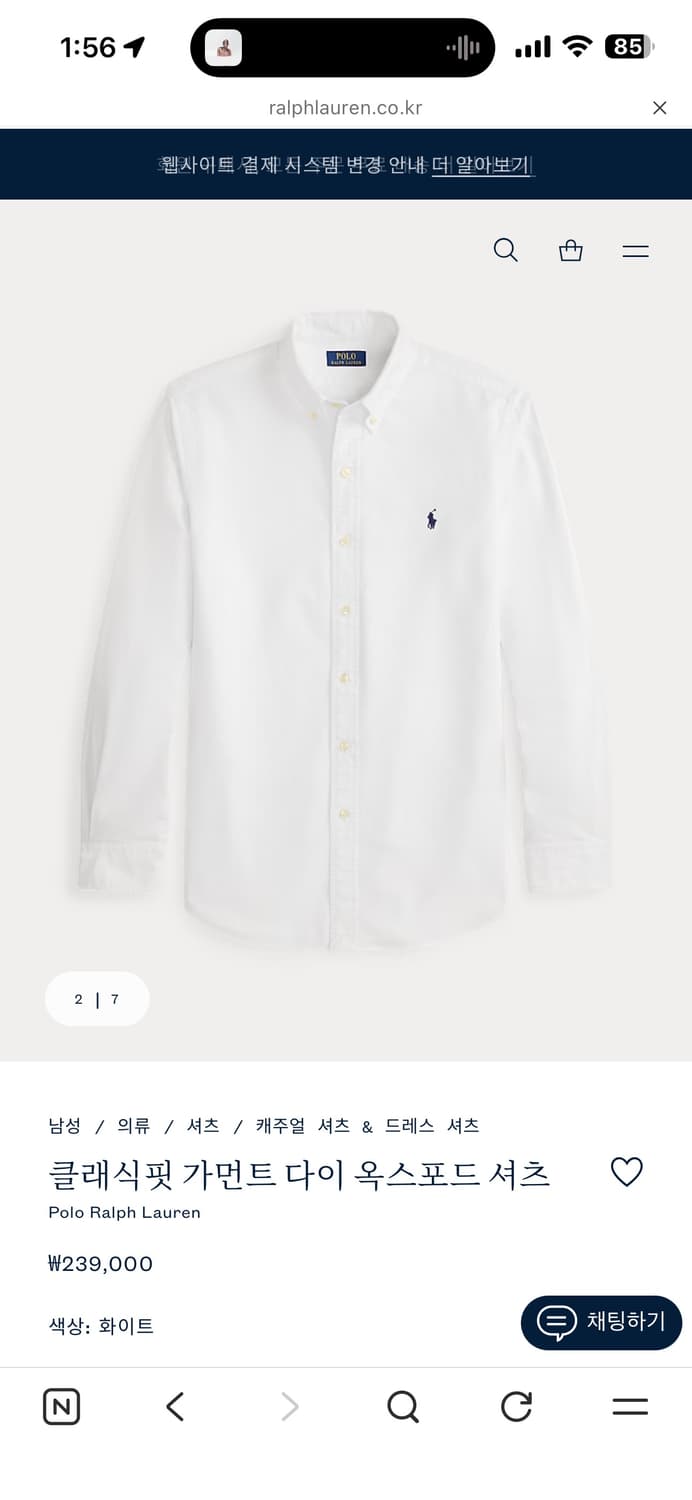Close the in-app browser page
692x1500 pixels.
coord(659,108)
